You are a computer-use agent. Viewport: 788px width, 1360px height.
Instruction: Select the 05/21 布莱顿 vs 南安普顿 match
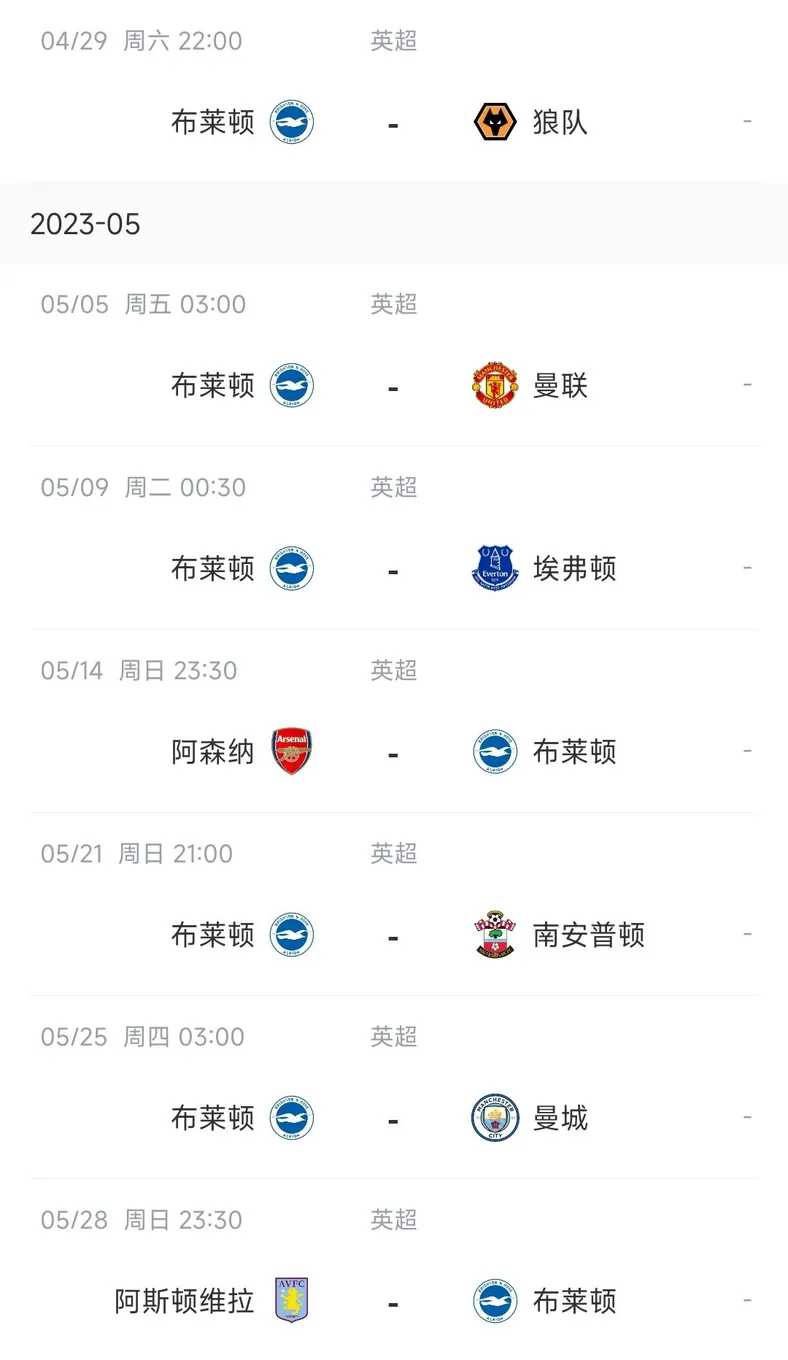click(394, 904)
